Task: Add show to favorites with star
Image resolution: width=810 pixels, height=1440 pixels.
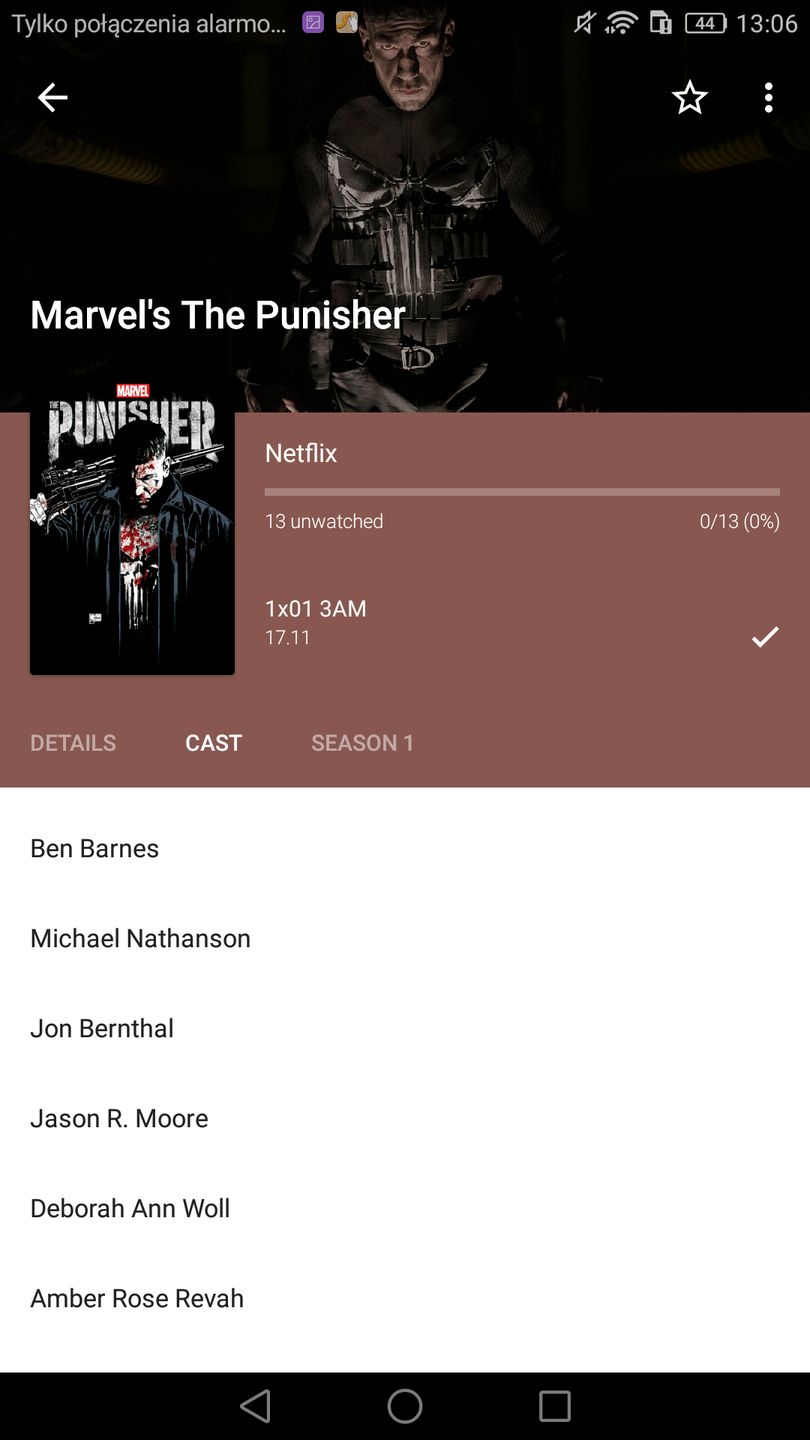Action: tap(689, 97)
